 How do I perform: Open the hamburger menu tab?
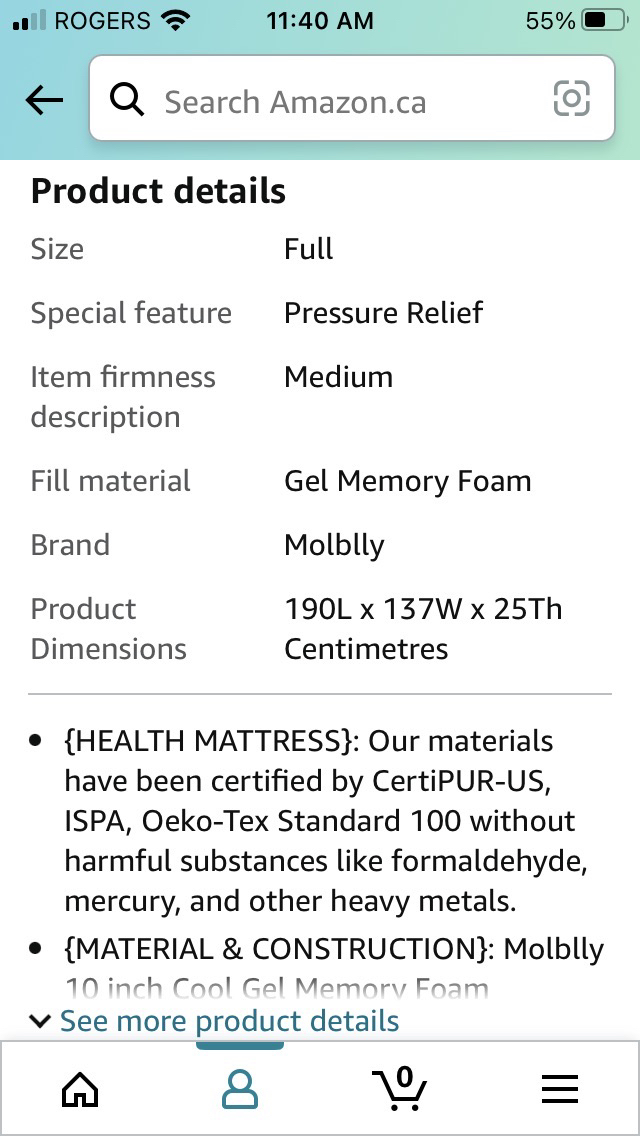pyautogui.click(x=560, y=1089)
